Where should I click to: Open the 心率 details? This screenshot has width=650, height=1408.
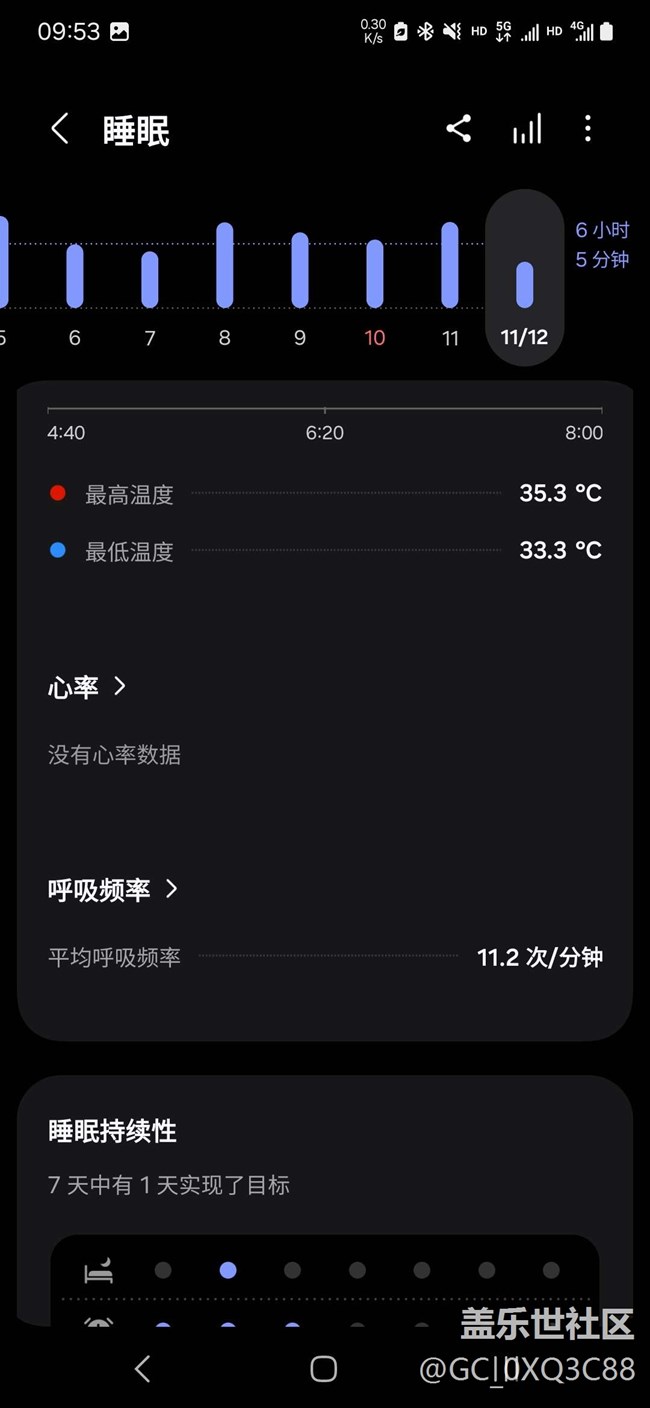point(87,687)
